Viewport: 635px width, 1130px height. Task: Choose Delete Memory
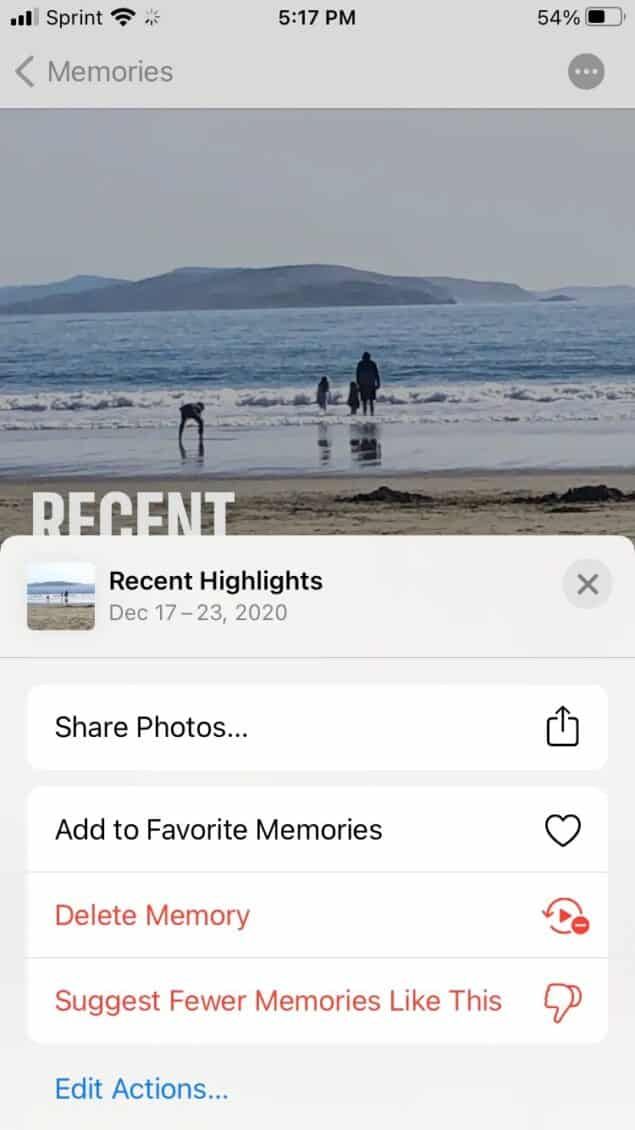(316, 915)
